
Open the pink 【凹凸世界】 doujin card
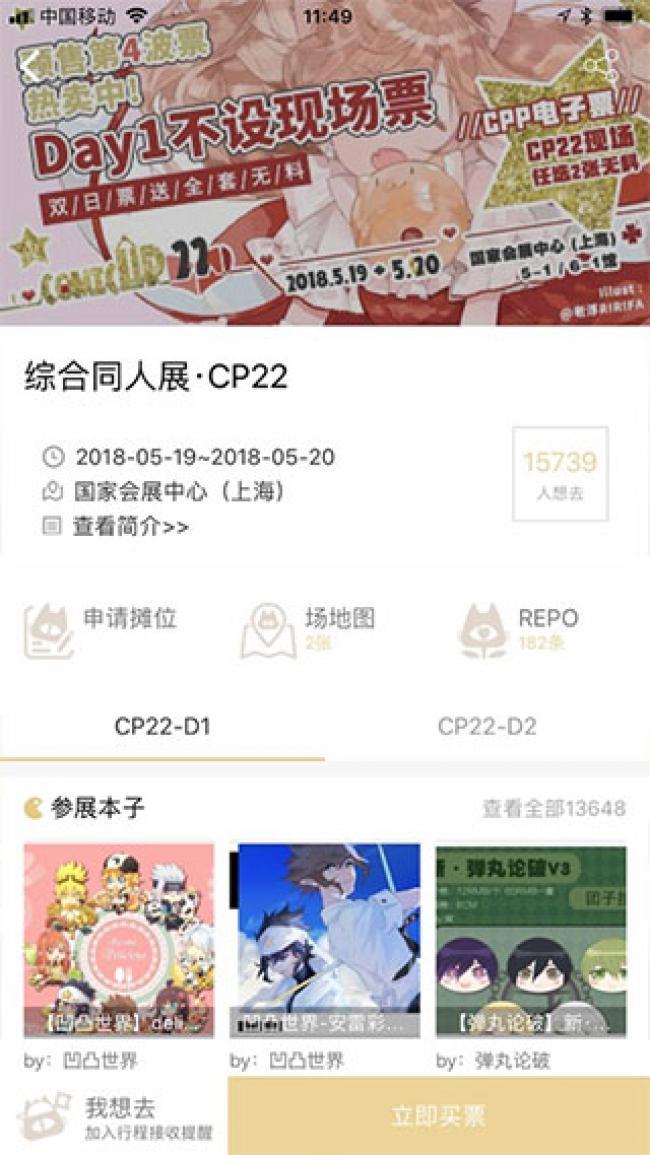(119, 940)
